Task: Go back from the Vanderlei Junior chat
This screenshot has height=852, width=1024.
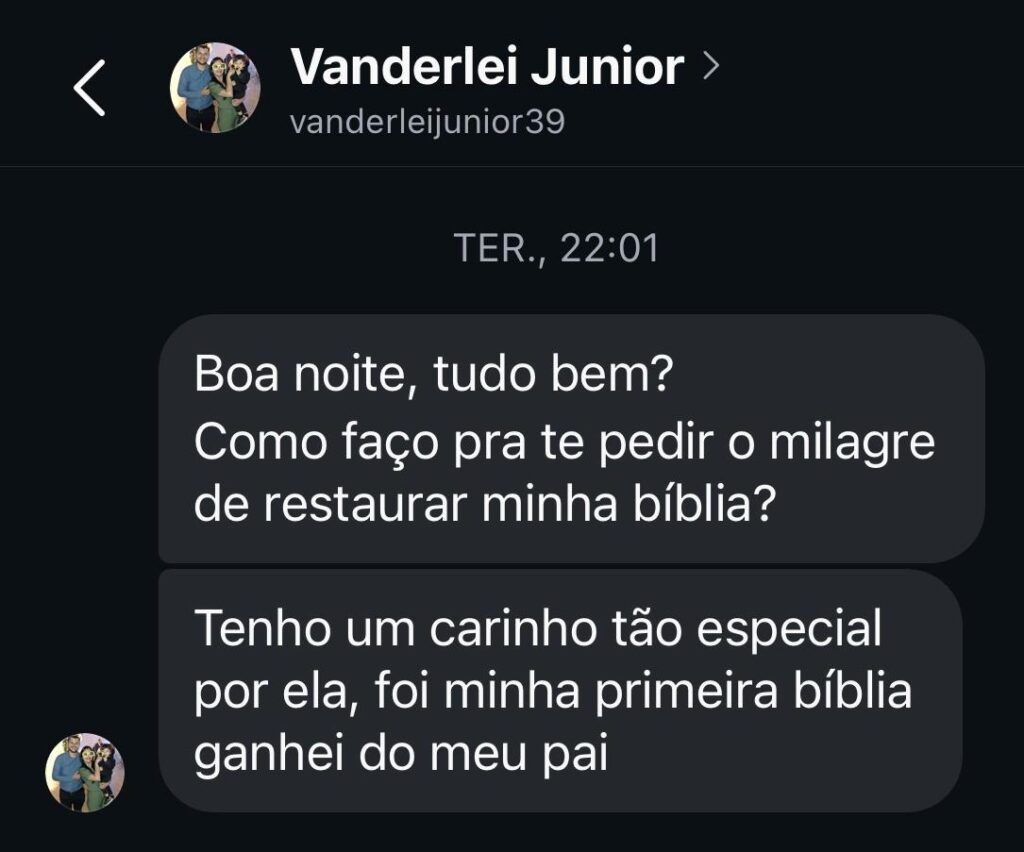Action: (89, 88)
